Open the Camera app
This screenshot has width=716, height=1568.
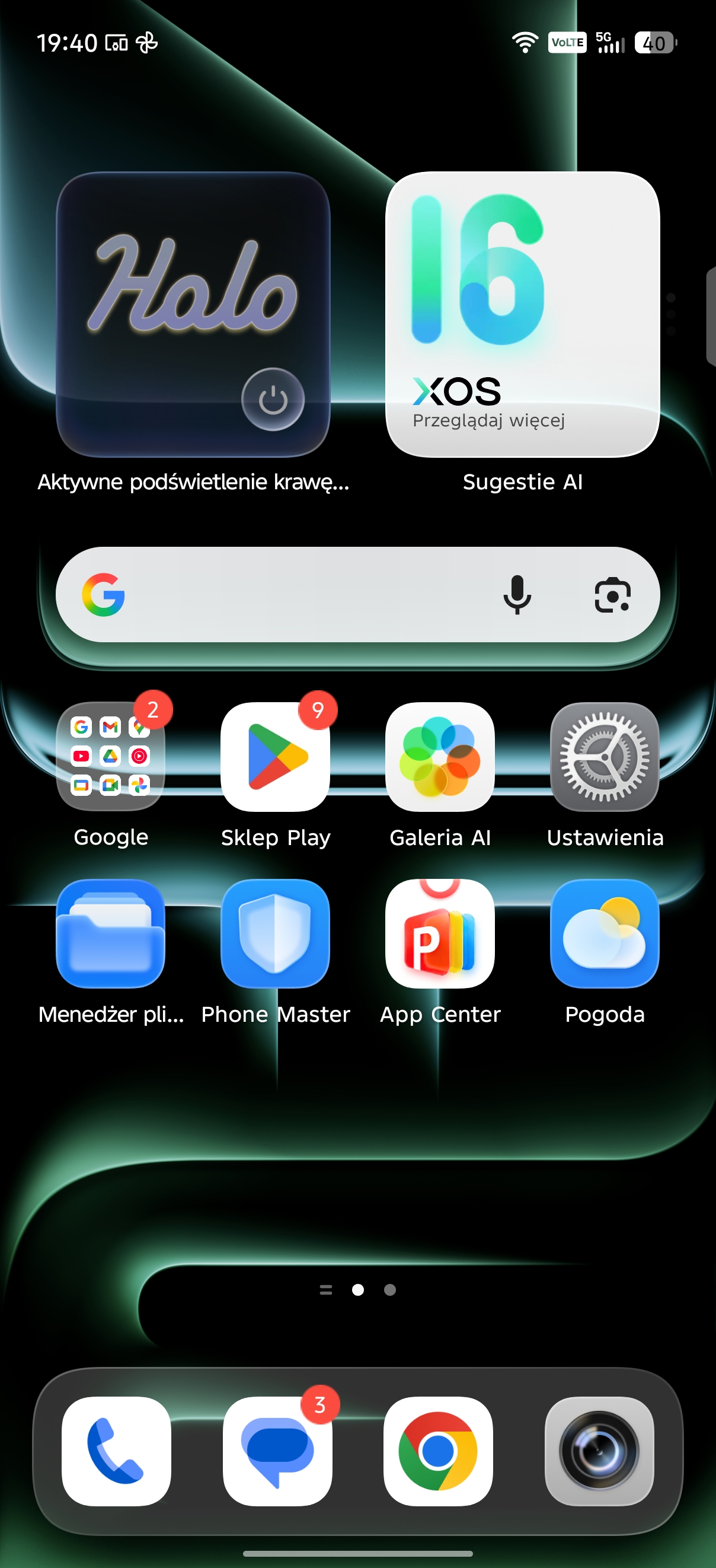pos(599,1451)
